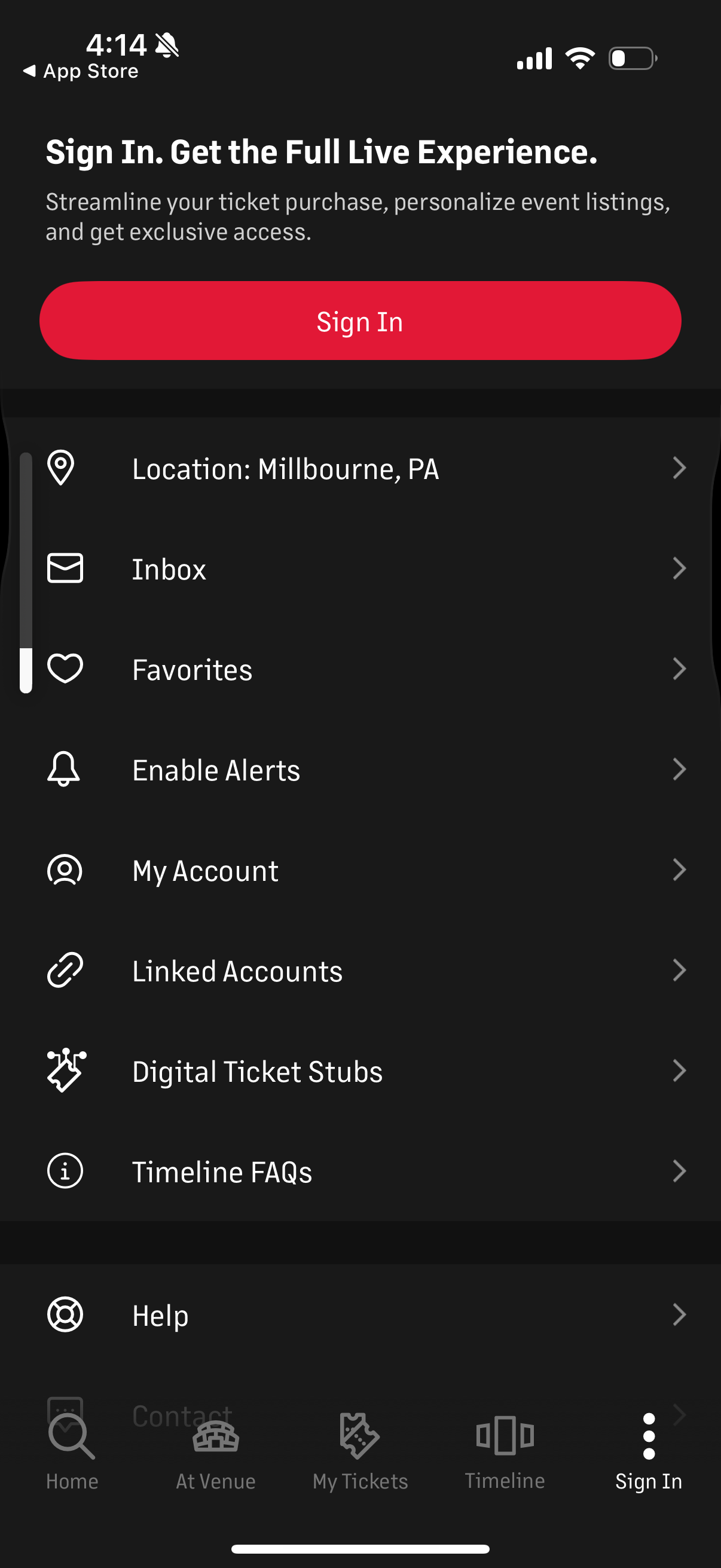This screenshot has width=721, height=1568.
Task: Click the Help lifebuoy icon
Action: point(65,1315)
